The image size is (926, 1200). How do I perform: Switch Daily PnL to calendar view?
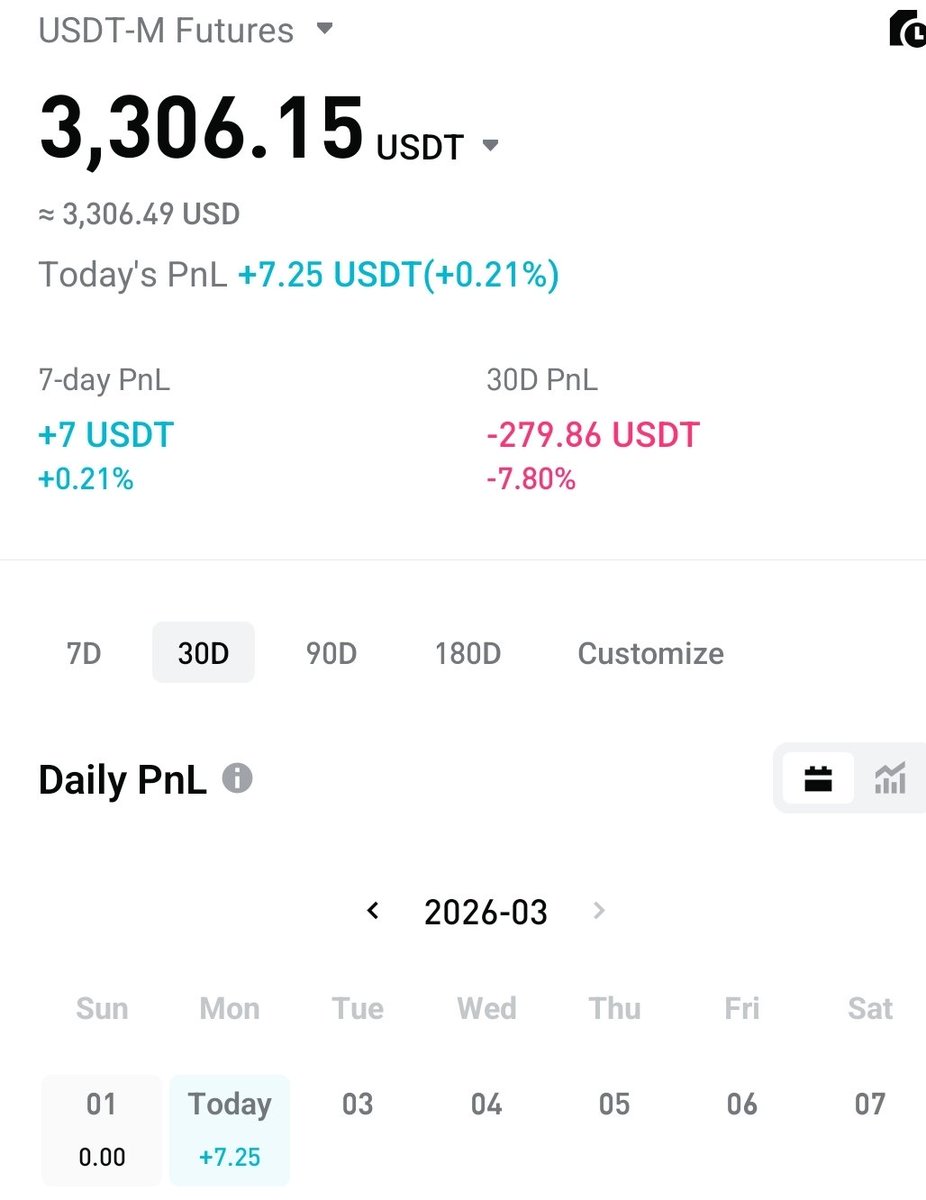[819, 778]
